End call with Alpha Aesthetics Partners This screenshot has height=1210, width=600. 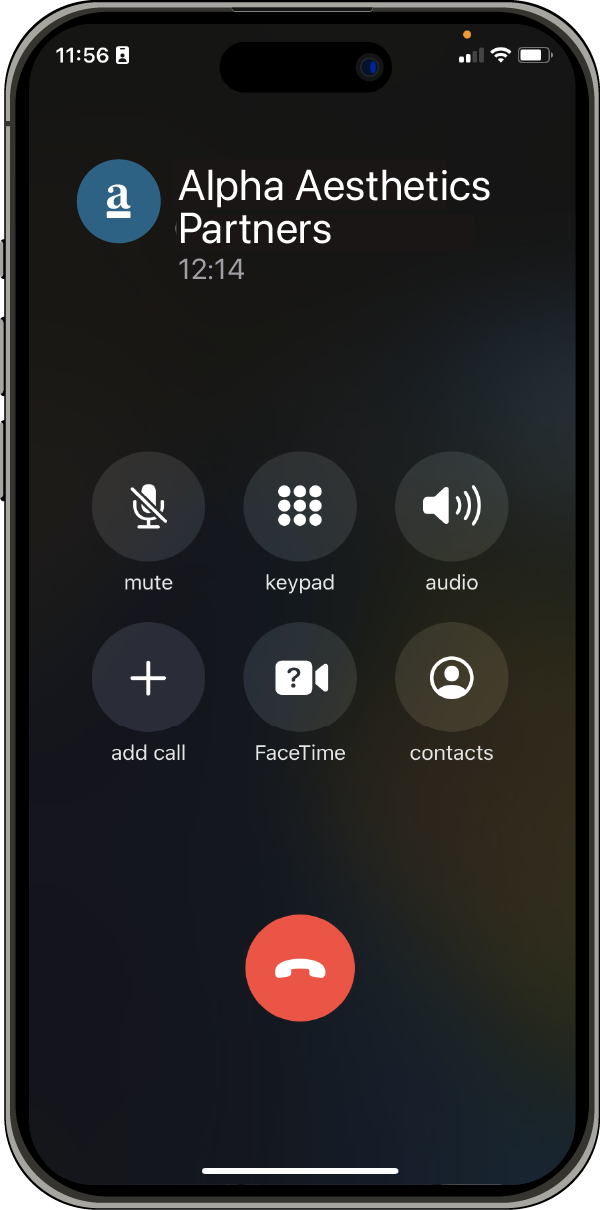pyautogui.click(x=300, y=968)
